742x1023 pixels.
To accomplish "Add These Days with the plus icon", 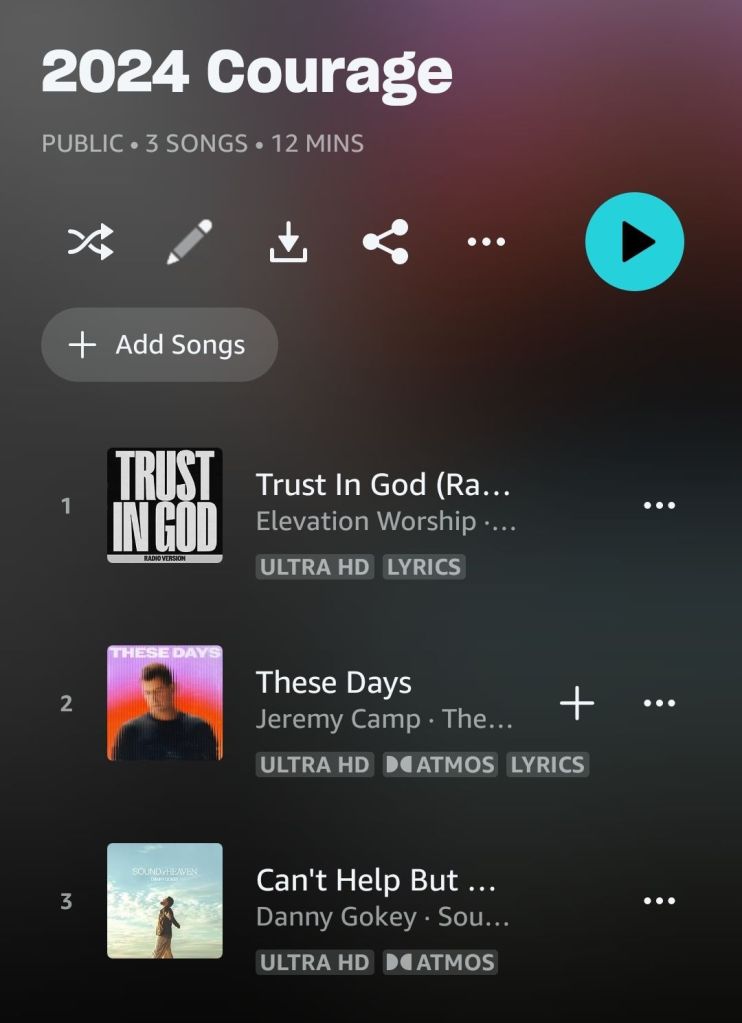I will (x=577, y=704).
